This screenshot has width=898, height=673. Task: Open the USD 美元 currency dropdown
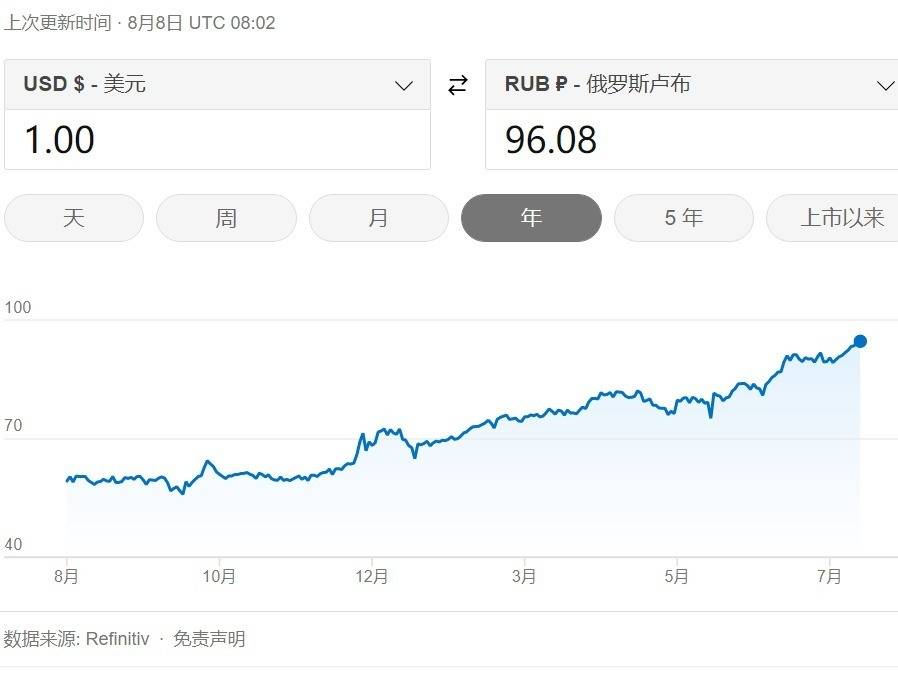pyautogui.click(x=217, y=85)
